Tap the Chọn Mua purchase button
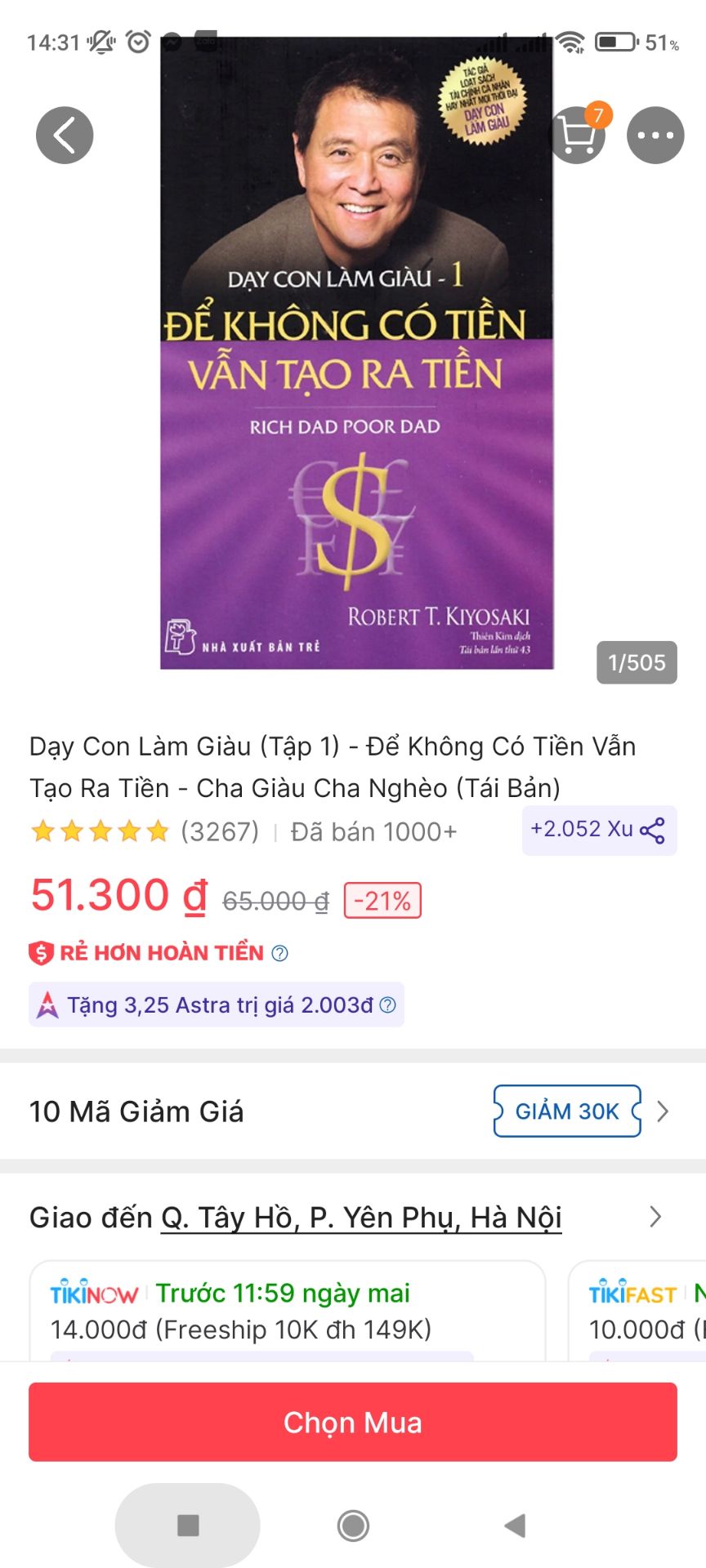 [x=352, y=1422]
